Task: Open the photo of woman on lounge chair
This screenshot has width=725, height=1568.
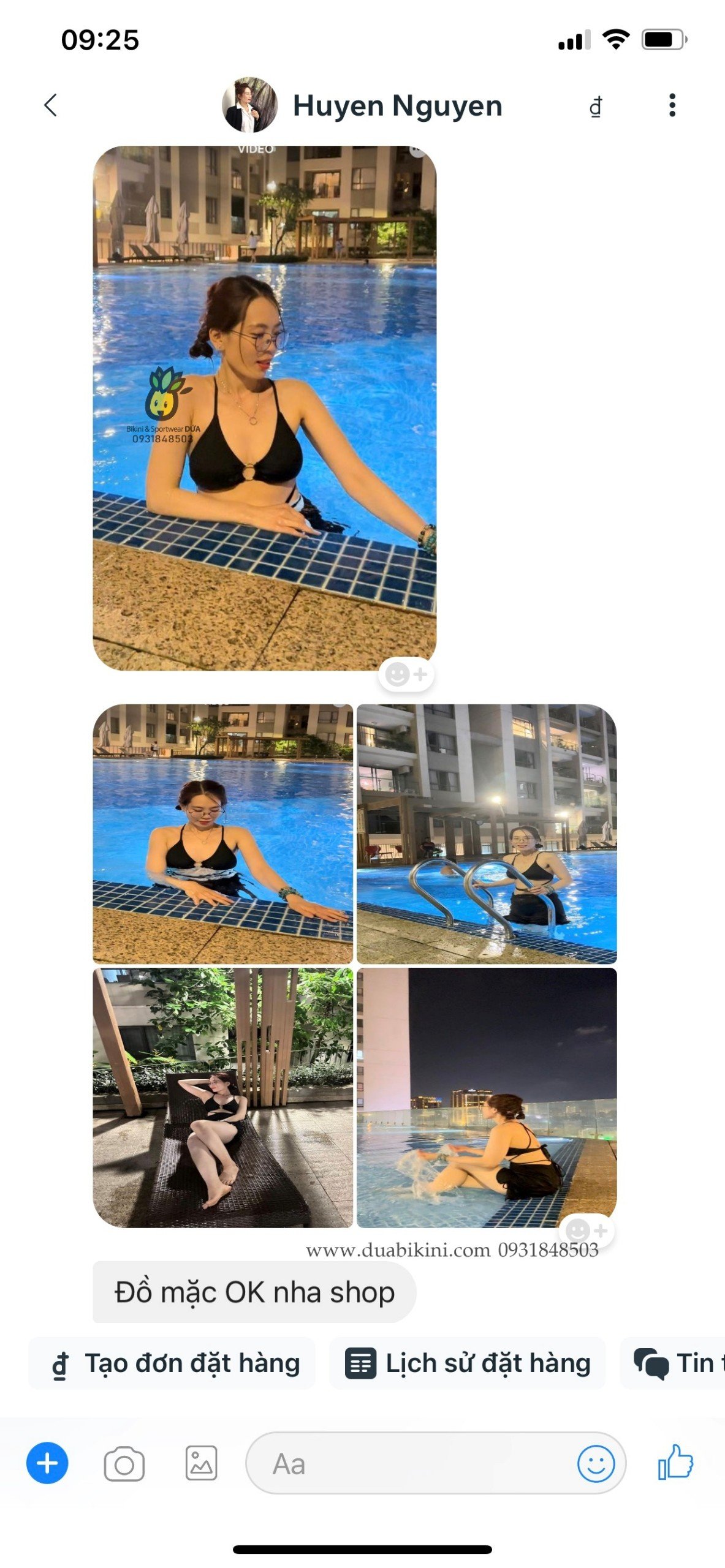Action: click(222, 1097)
